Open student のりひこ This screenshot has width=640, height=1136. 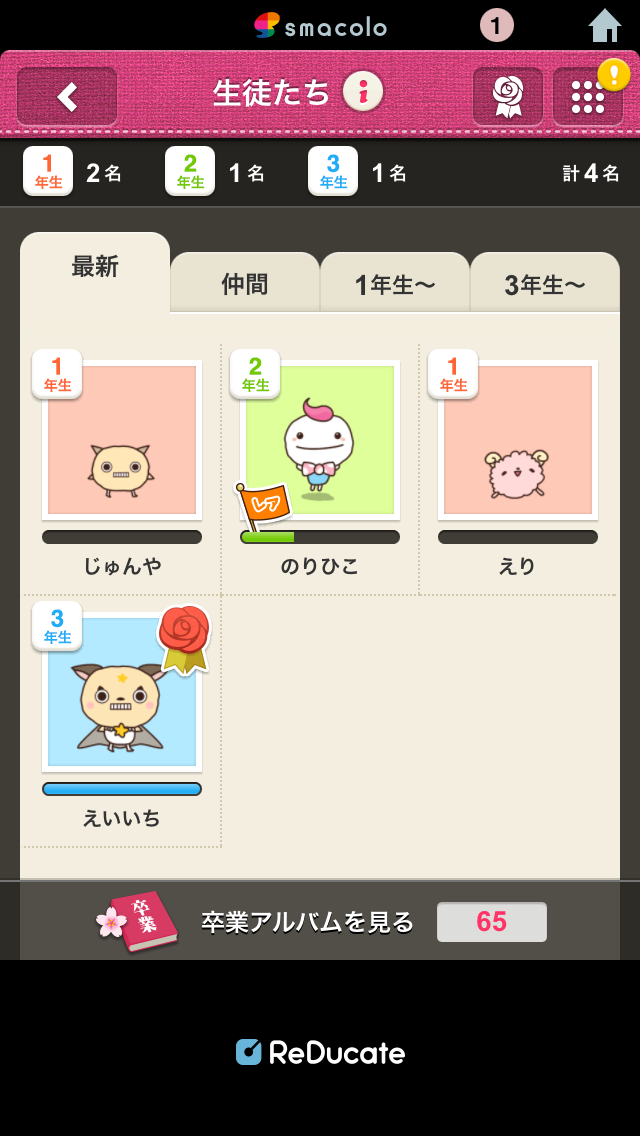(320, 464)
